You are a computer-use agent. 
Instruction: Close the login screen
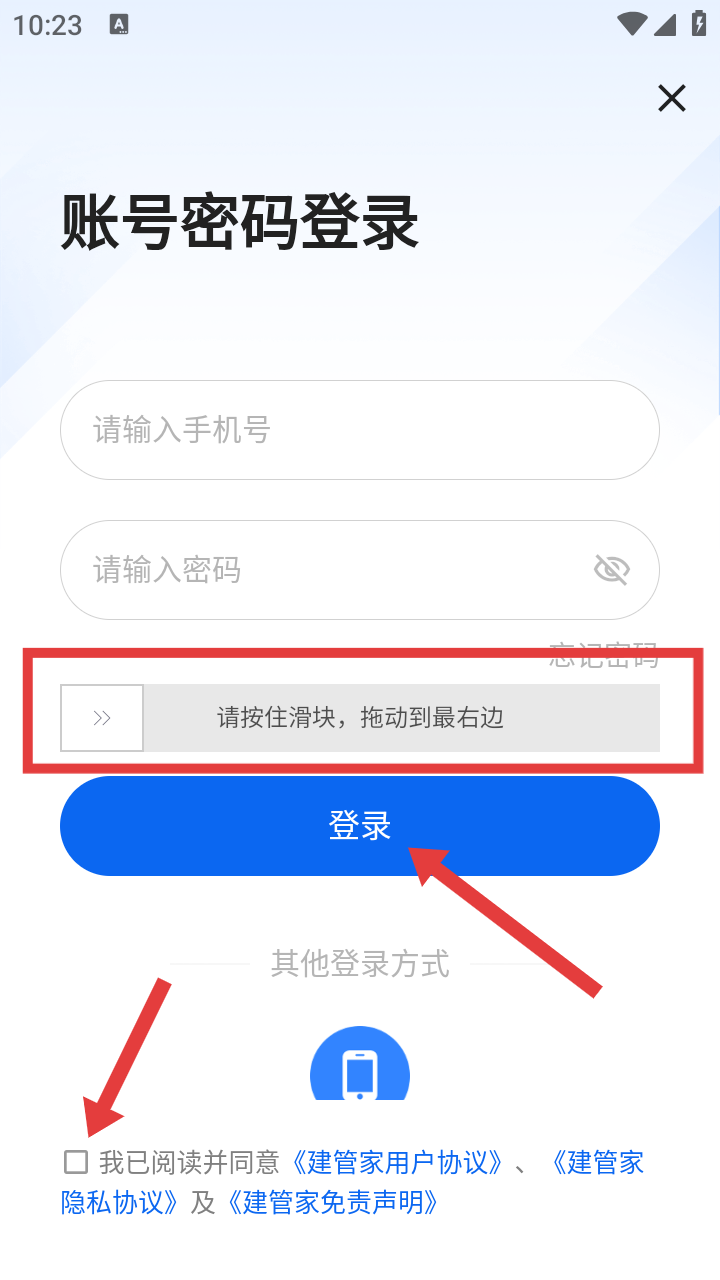click(x=671, y=98)
